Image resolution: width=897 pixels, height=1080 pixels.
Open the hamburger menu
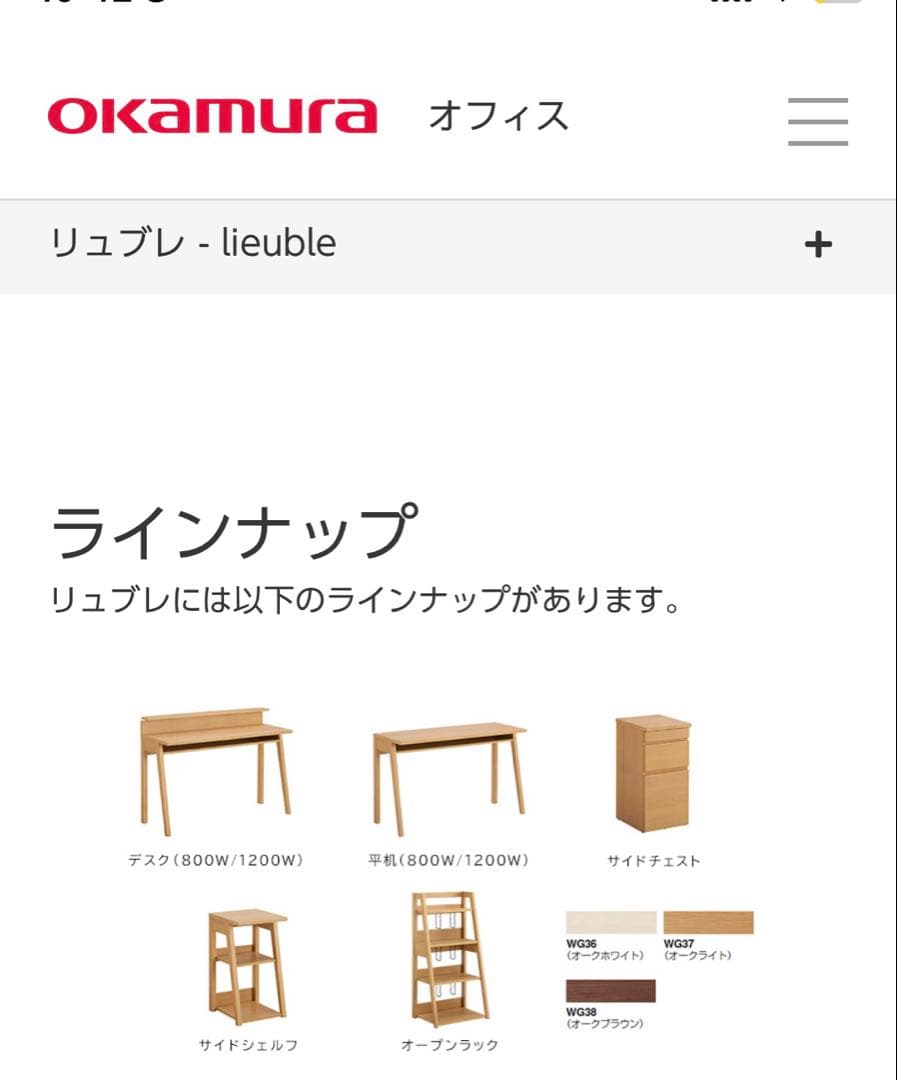[x=817, y=122]
